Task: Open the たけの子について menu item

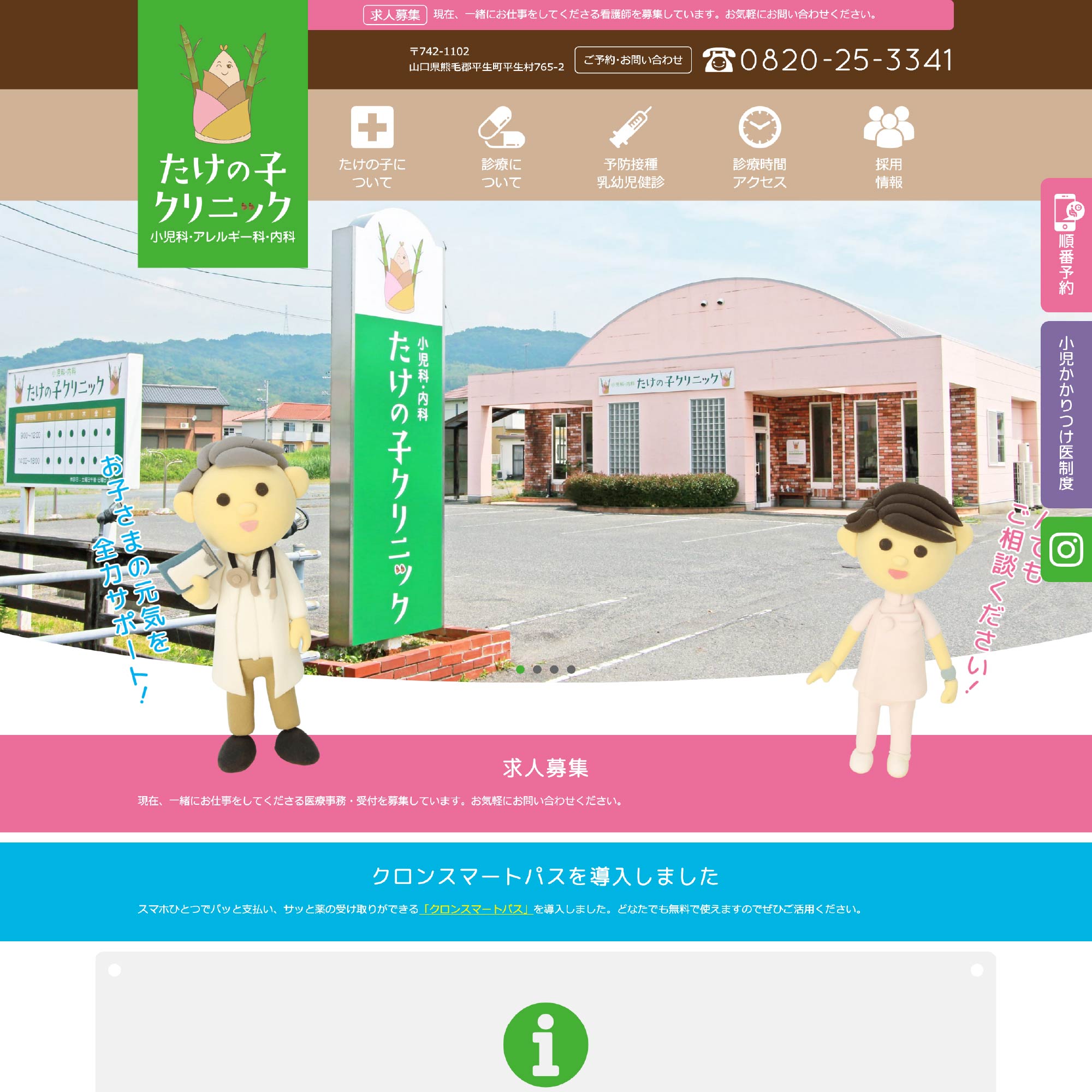Action: [372, 147]
